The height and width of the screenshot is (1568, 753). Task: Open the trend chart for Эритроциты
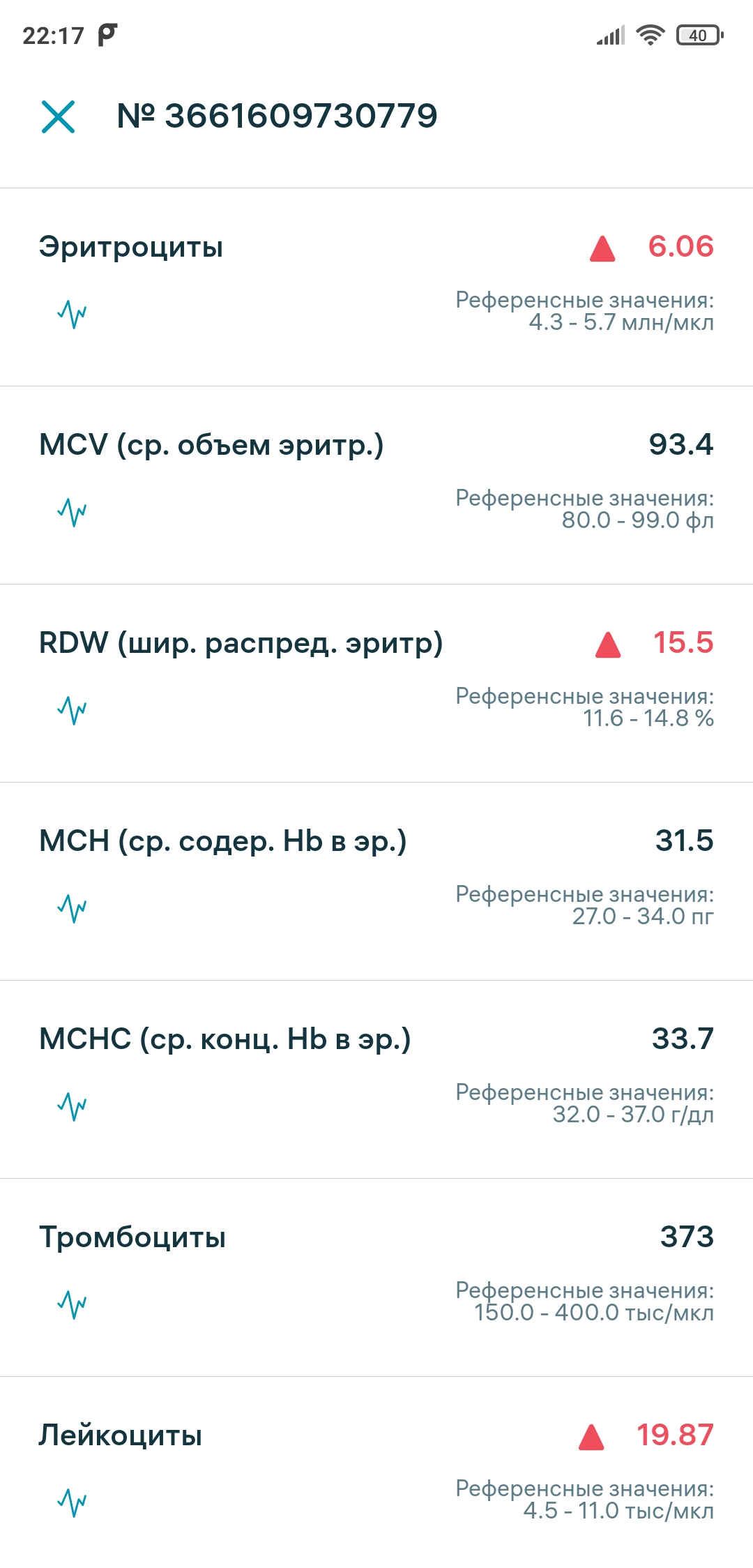(72, 315)
